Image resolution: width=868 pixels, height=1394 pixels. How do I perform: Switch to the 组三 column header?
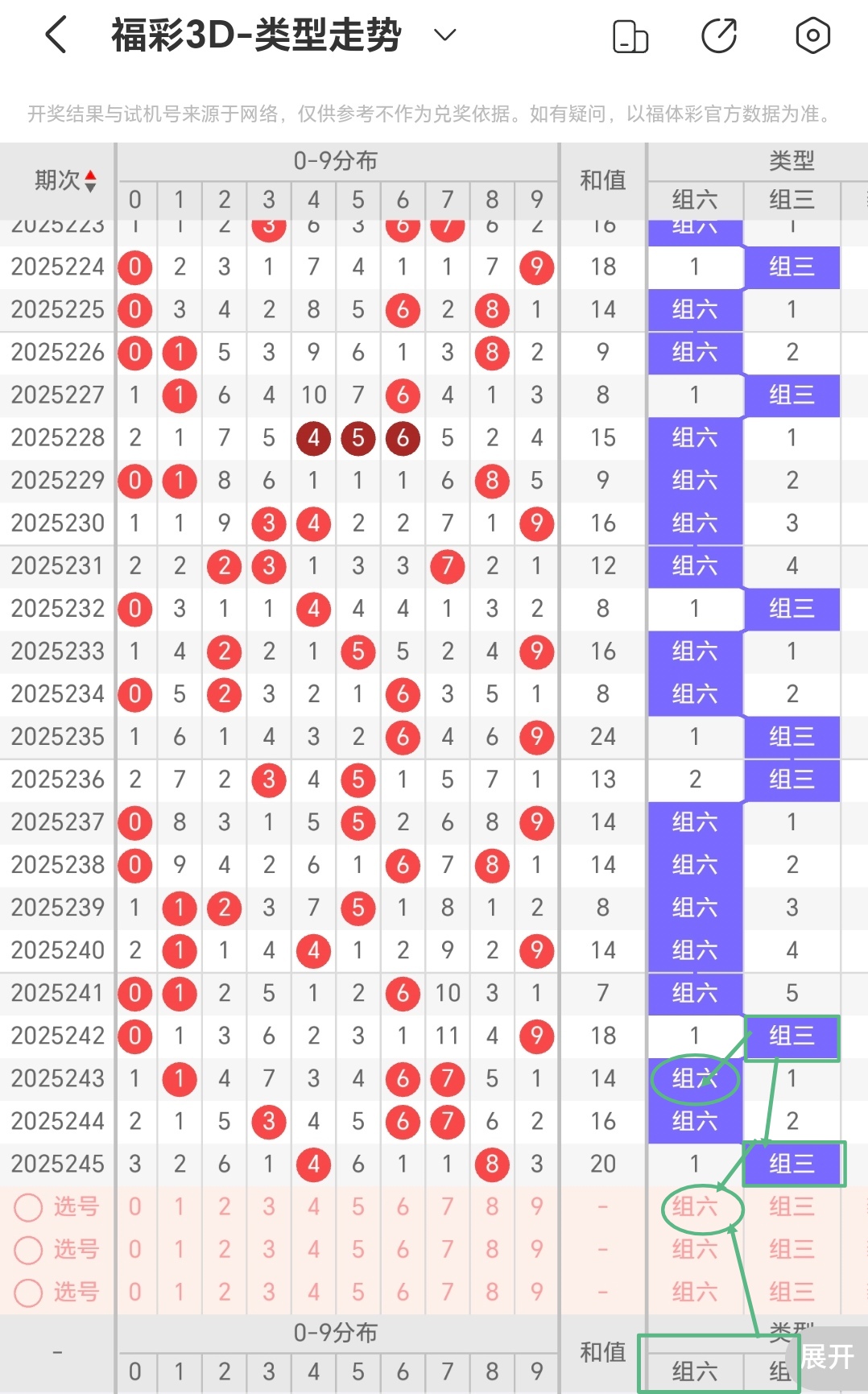click(x=792, y=200)
